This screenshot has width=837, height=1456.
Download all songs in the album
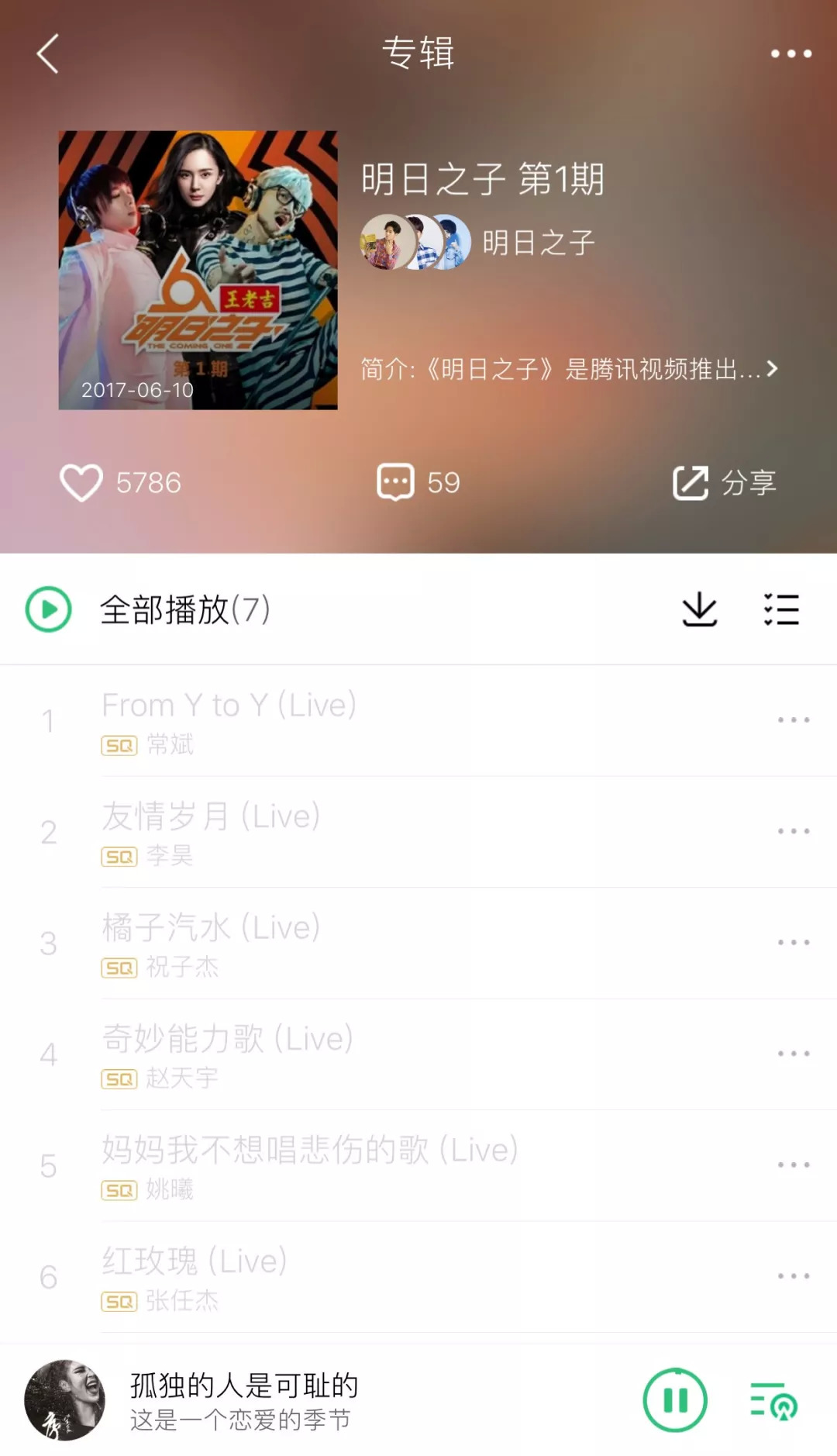pyautogui.click(x=699, y=609)
